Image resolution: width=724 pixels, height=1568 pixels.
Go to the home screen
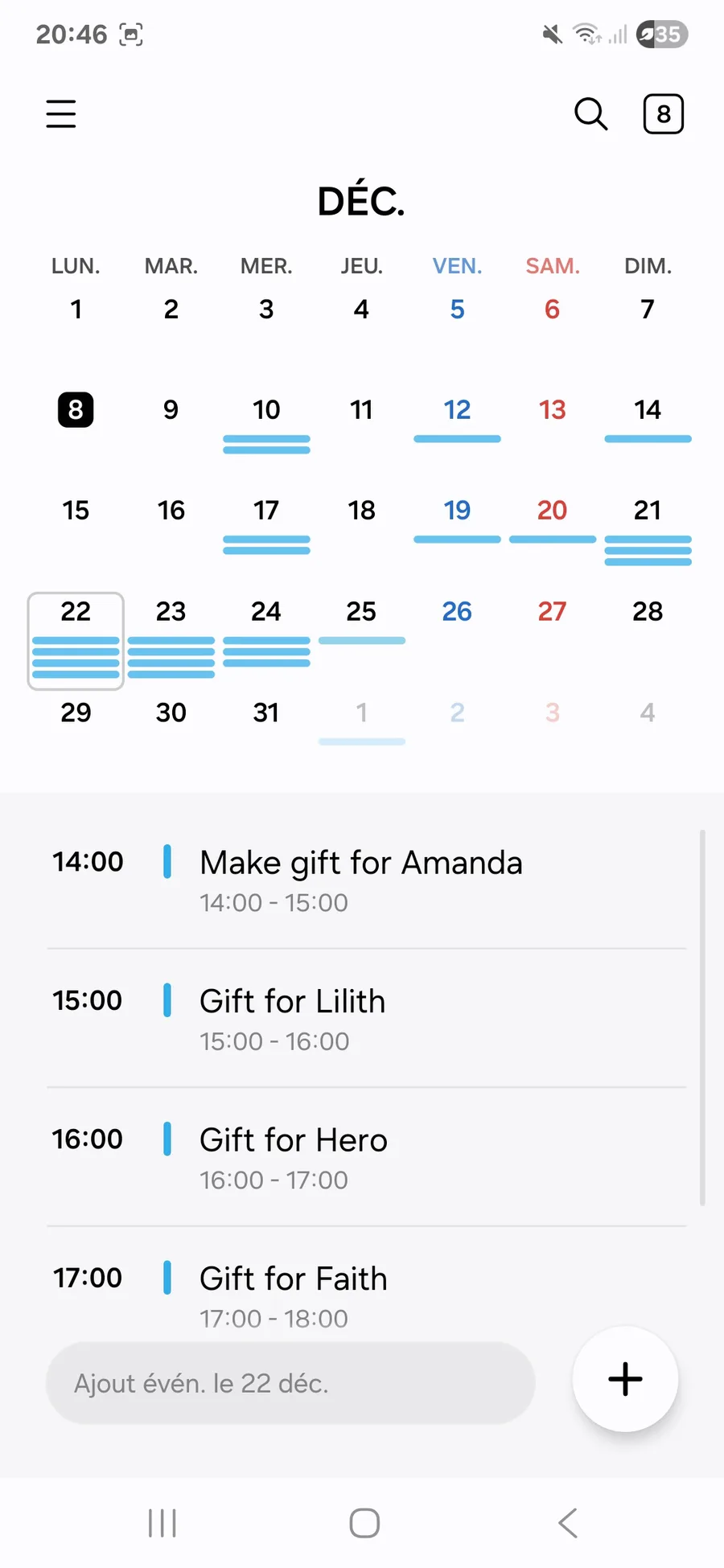(364, 1523)
